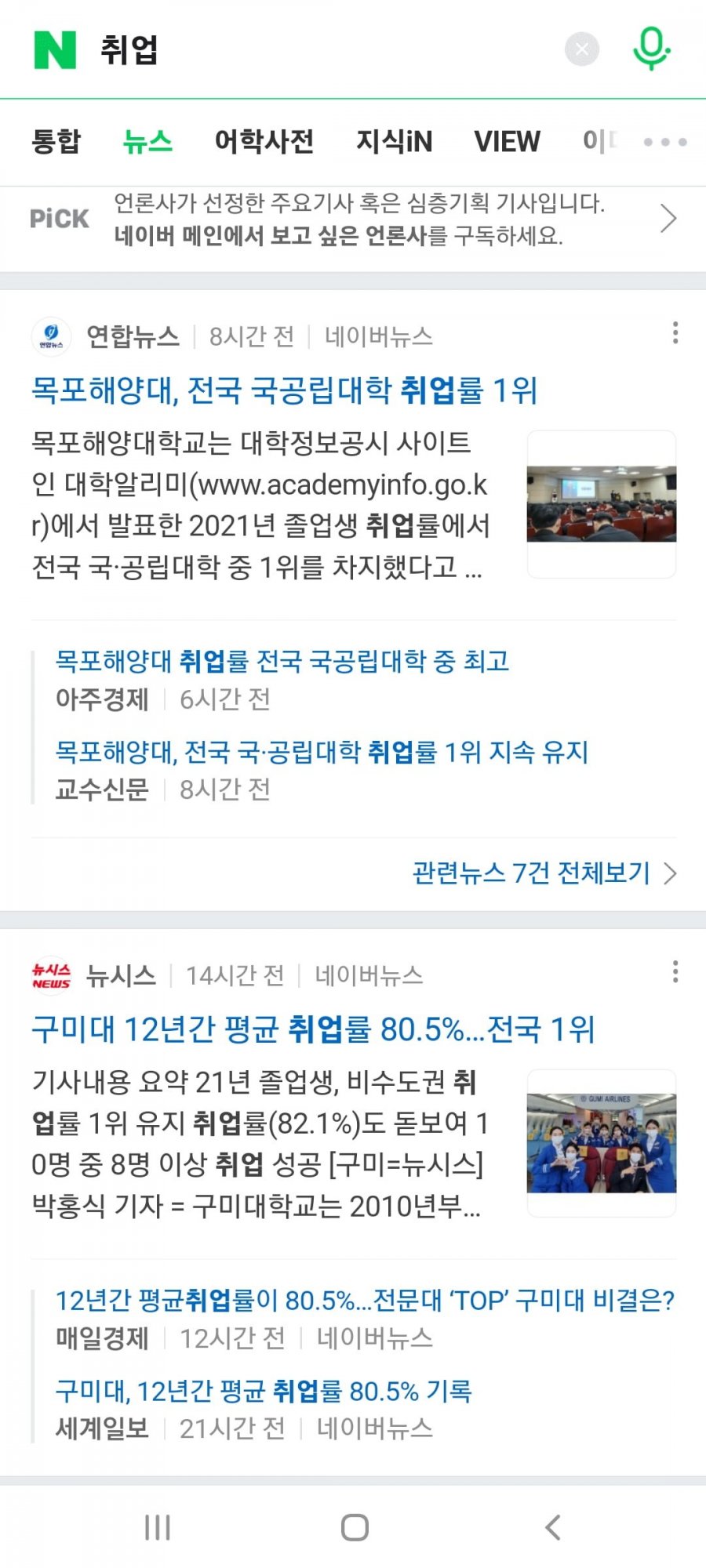Open the PiCK subscription banner

tap(353, 219)
